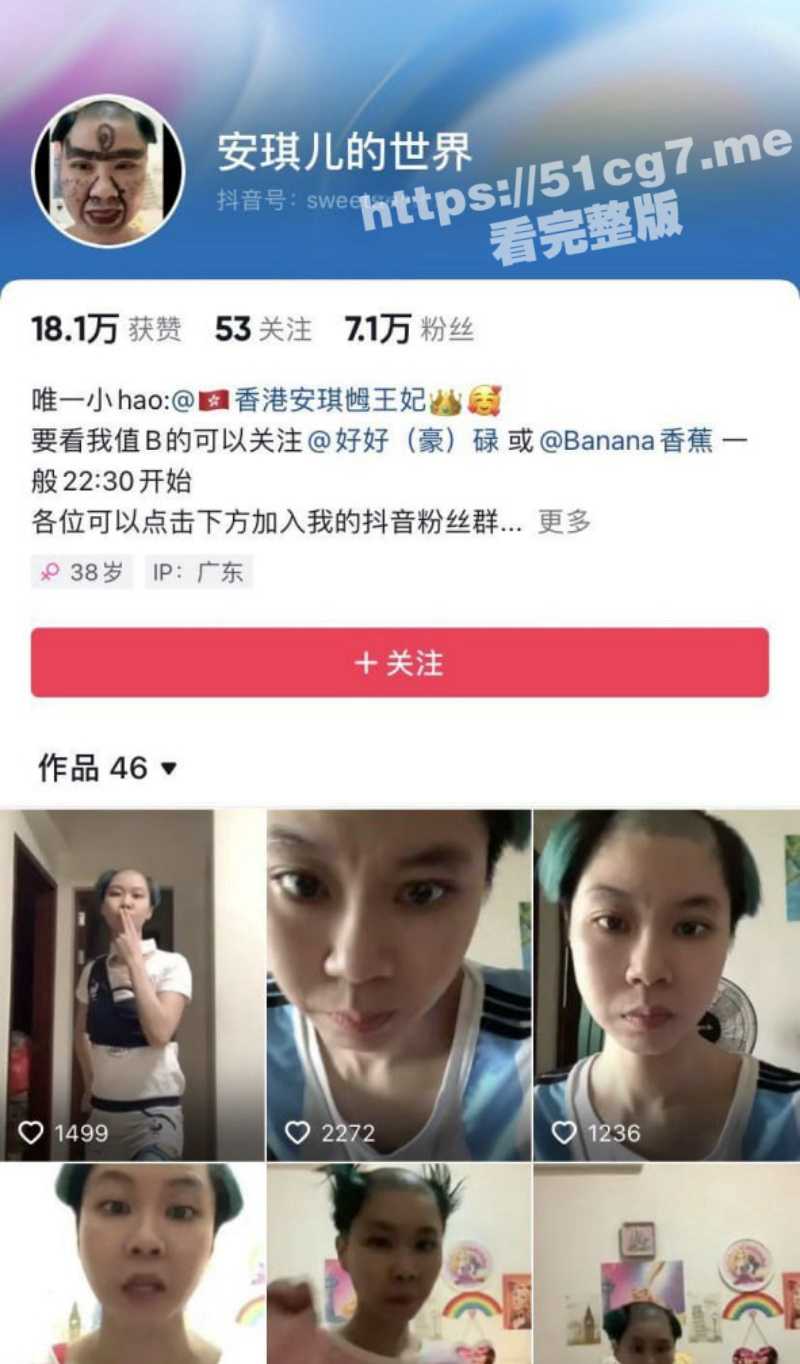Expand the bio with 更多
Screen dimensions: 800x1364
(565, 521)
